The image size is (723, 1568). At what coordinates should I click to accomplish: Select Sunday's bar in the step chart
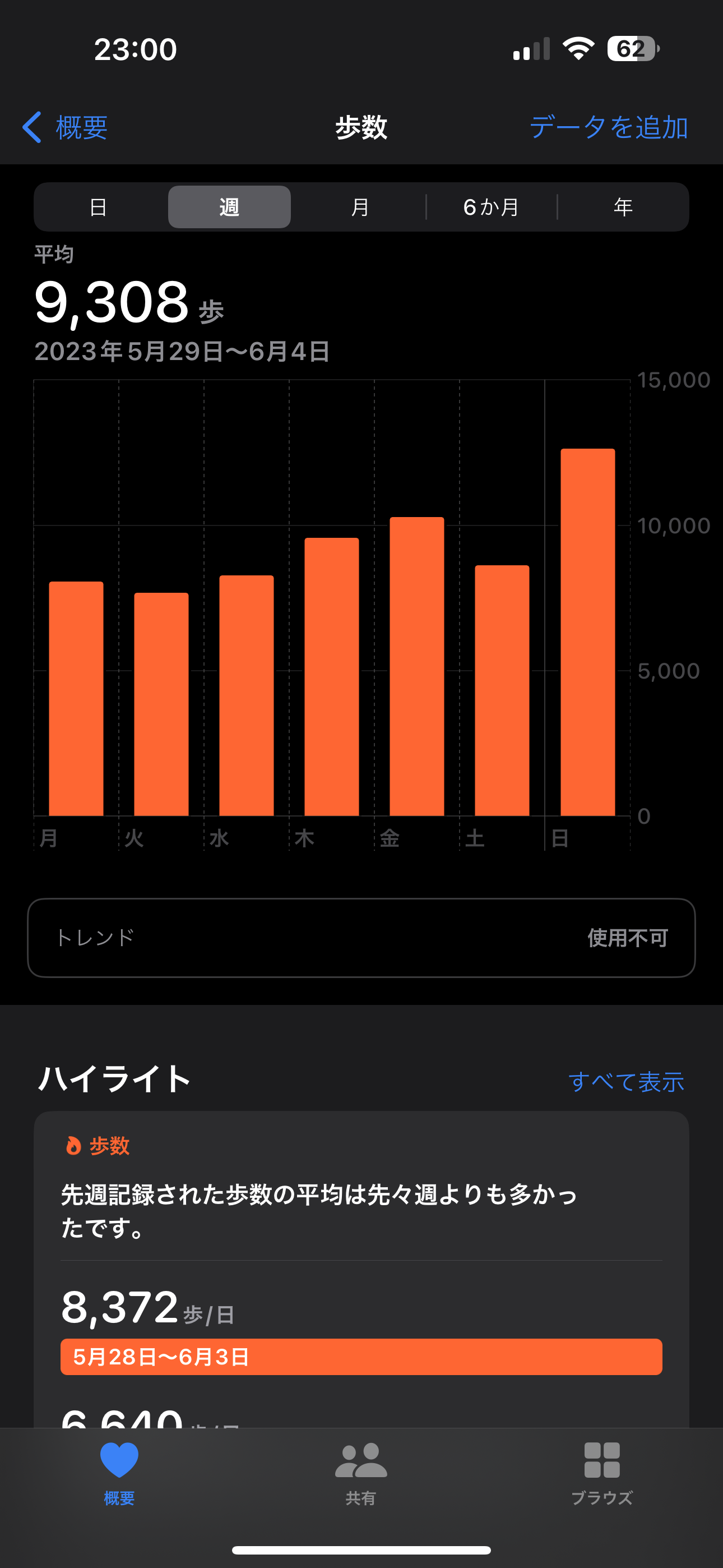pyautogui.click(x=587, y=632)
